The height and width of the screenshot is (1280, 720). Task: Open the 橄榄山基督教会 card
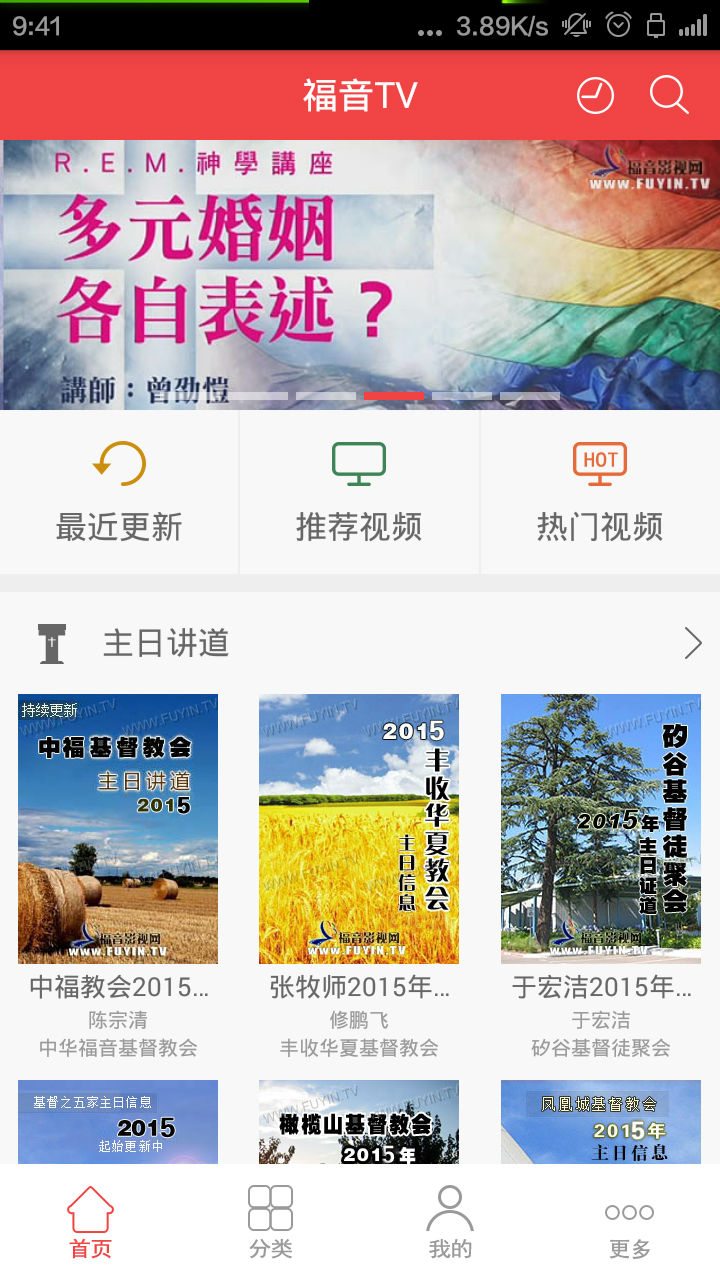(x=359, y=1122)
